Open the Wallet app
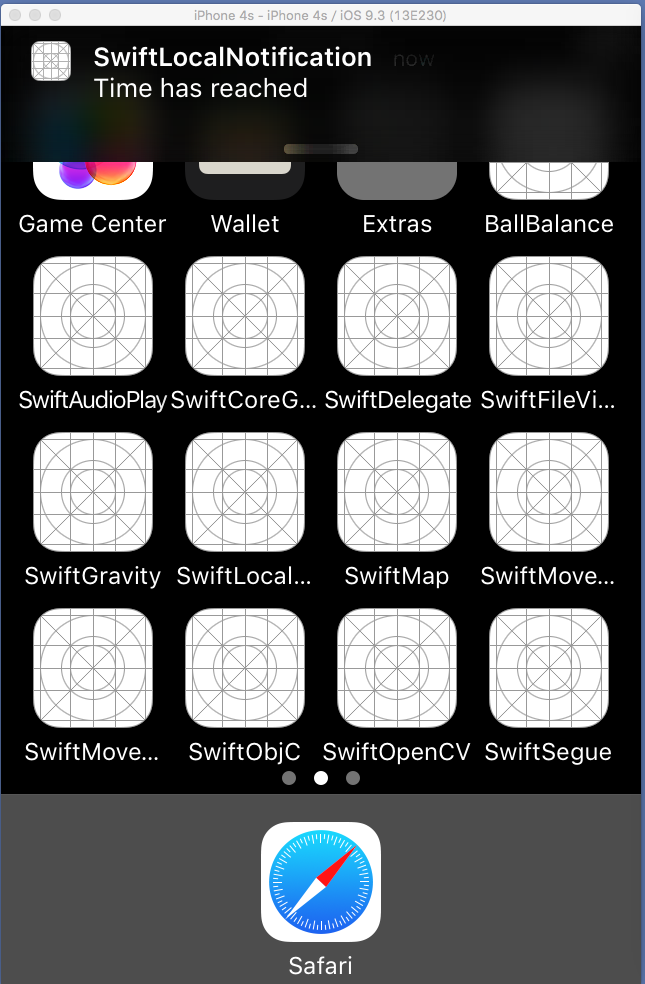 245,181
